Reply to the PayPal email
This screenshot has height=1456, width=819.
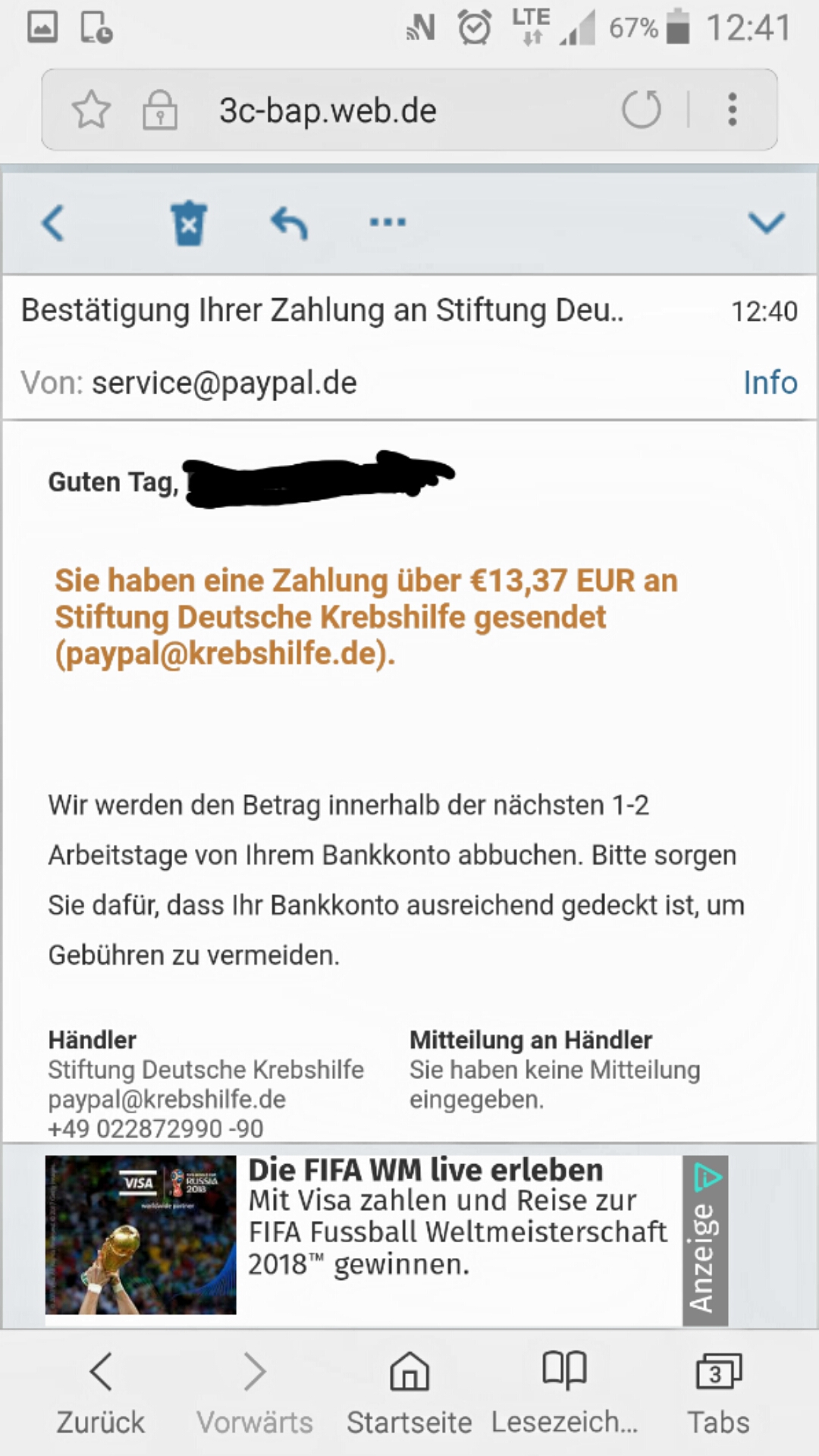point(289,223)
